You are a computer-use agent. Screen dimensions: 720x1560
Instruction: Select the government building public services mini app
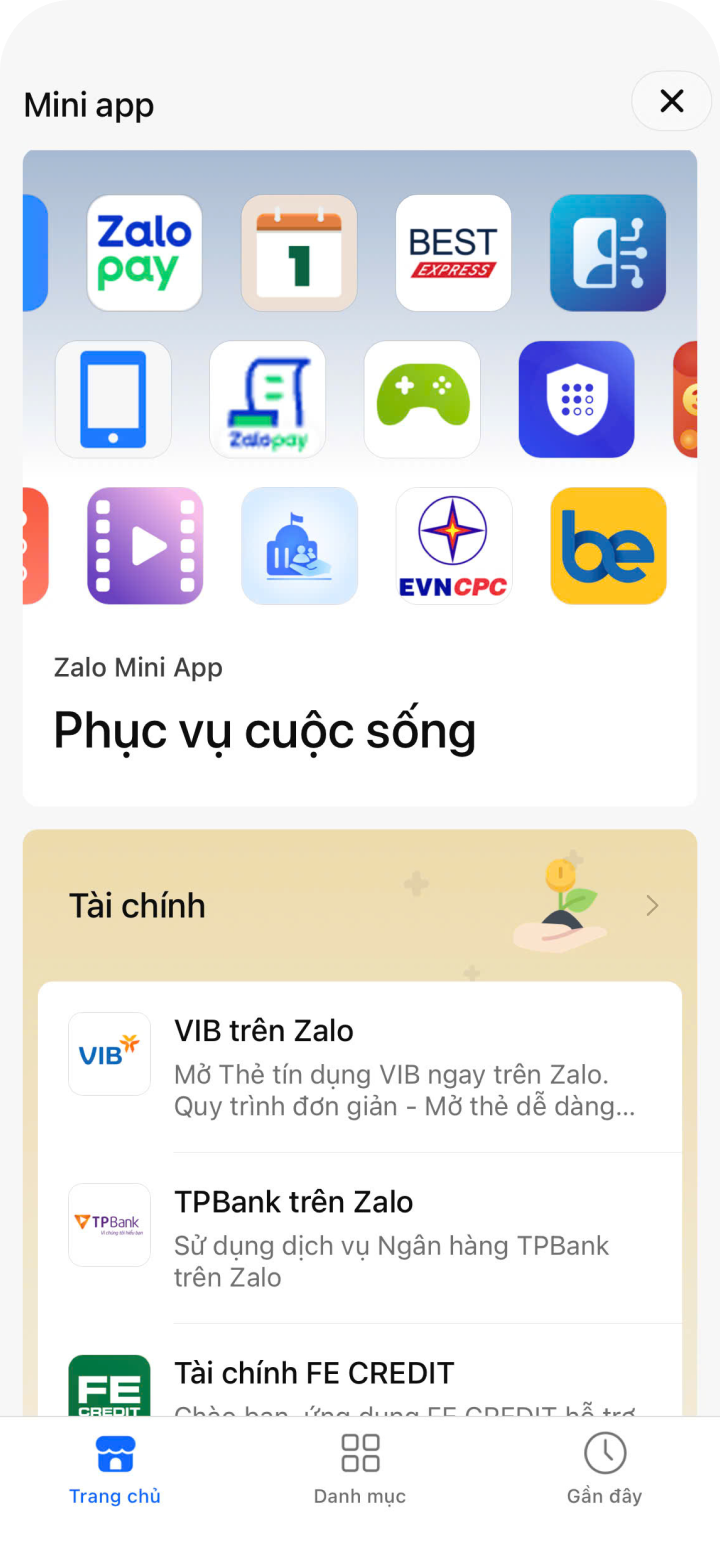pos(299,545)
